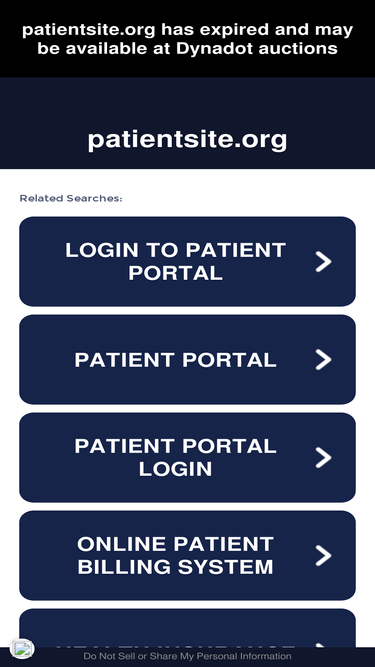Open "Login to Patient Portal" related search

pos(188,262)
